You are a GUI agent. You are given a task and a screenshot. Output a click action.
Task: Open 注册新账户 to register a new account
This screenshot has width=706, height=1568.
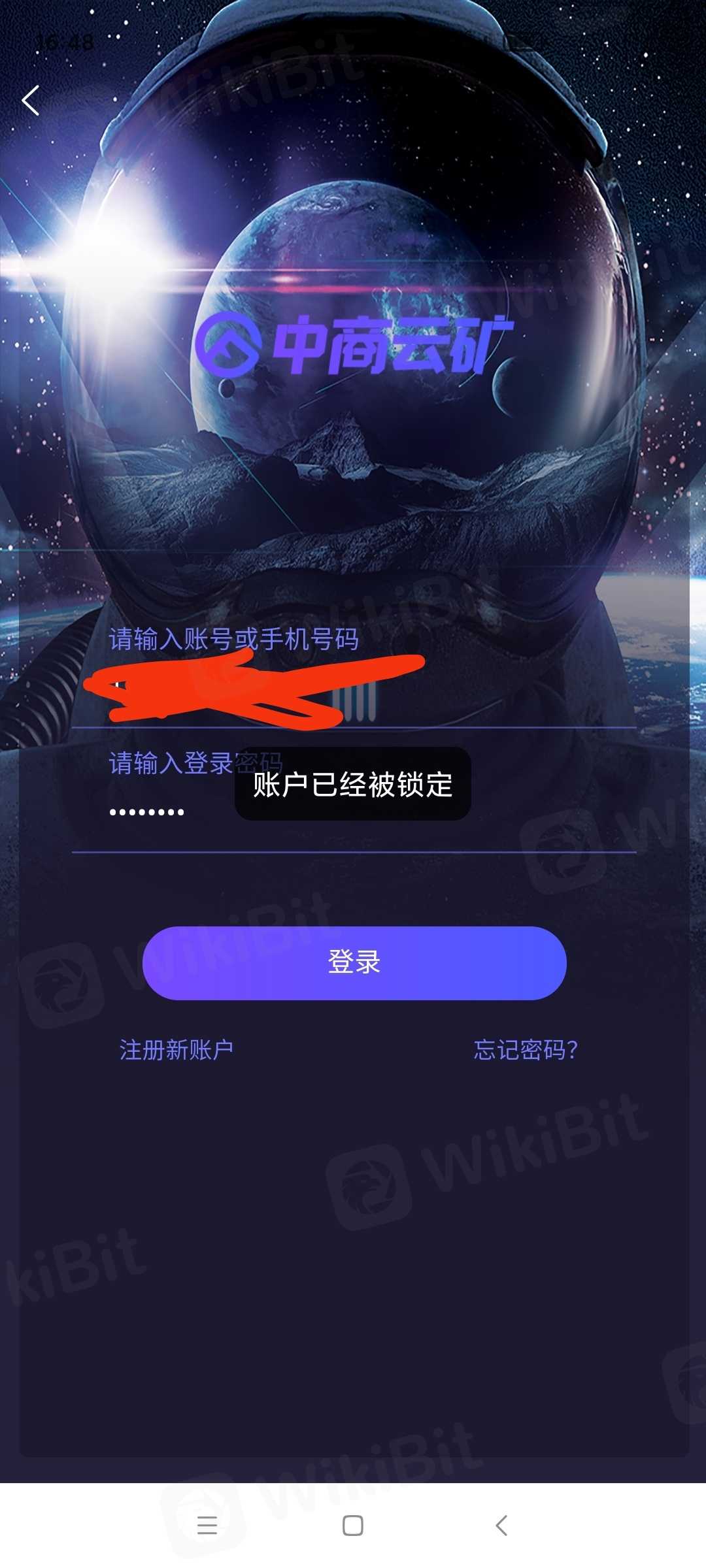pos(176,1050)
